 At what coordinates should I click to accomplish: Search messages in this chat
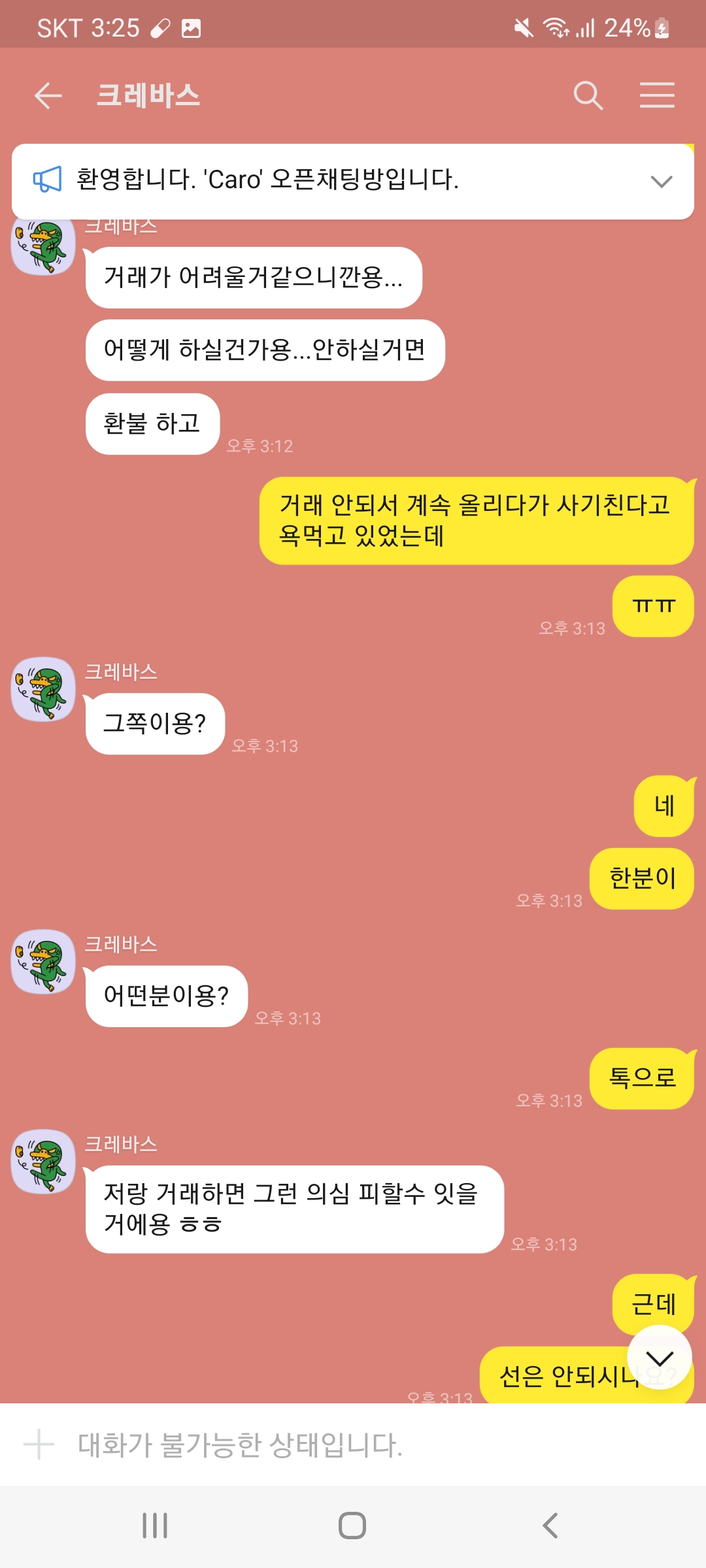click(x=588, y=96)
